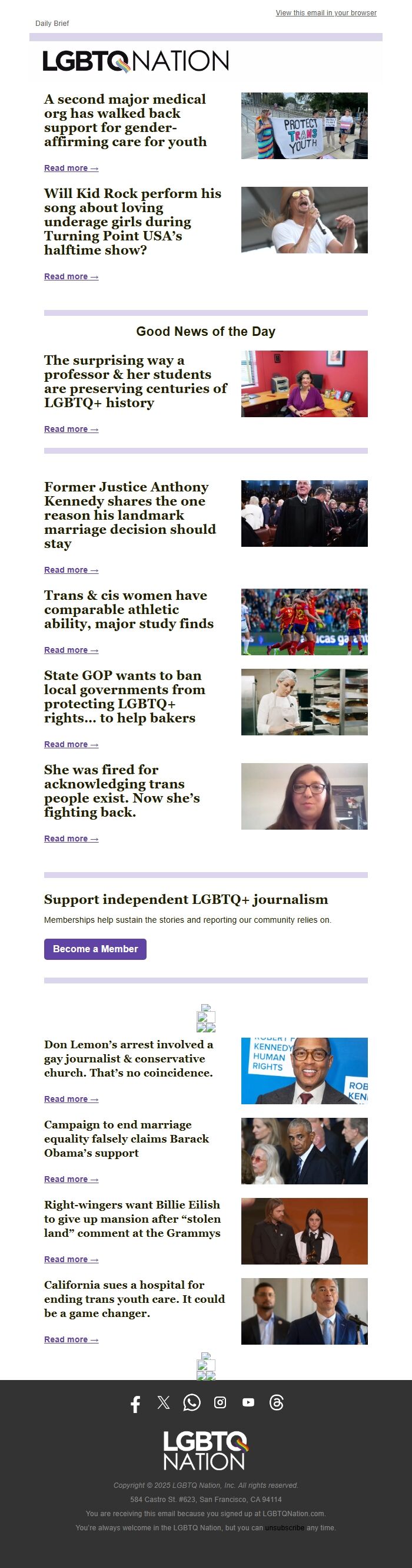Tap the unsubscribe link

click(x=284, y=1527)
